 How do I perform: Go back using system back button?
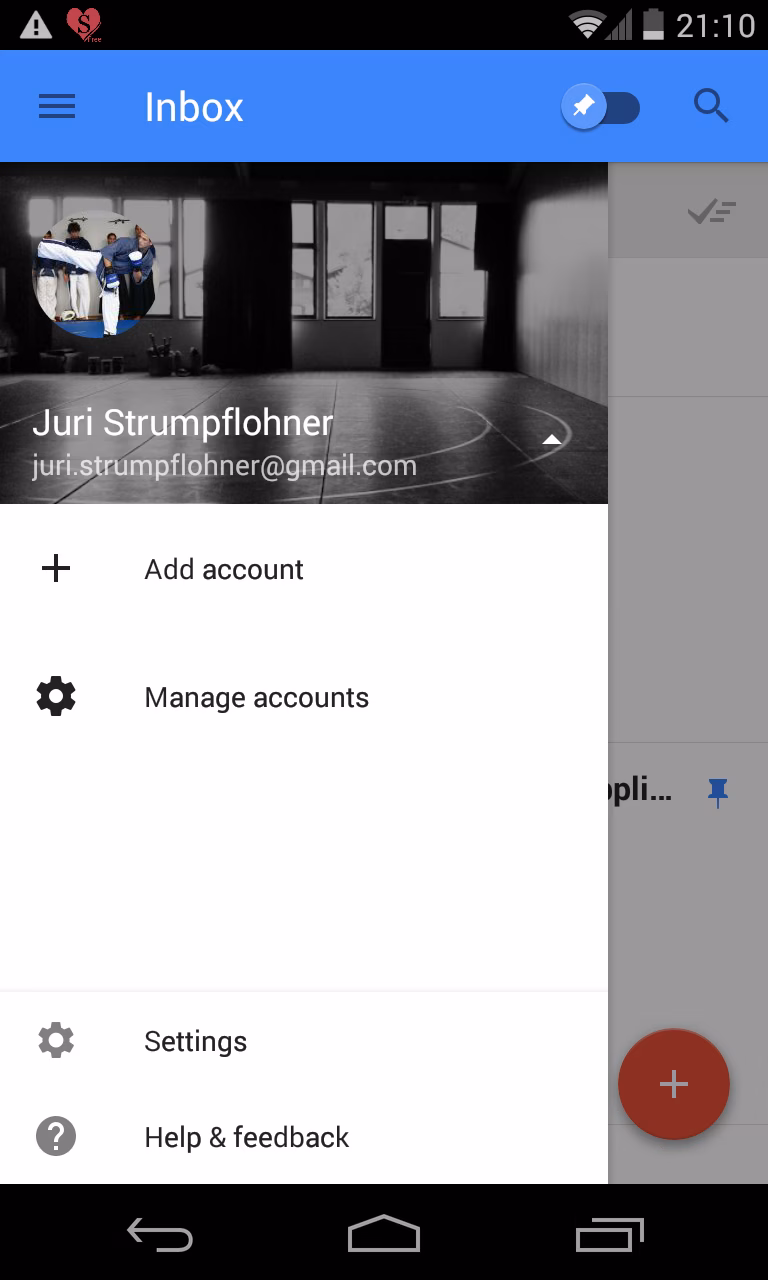160,1235
